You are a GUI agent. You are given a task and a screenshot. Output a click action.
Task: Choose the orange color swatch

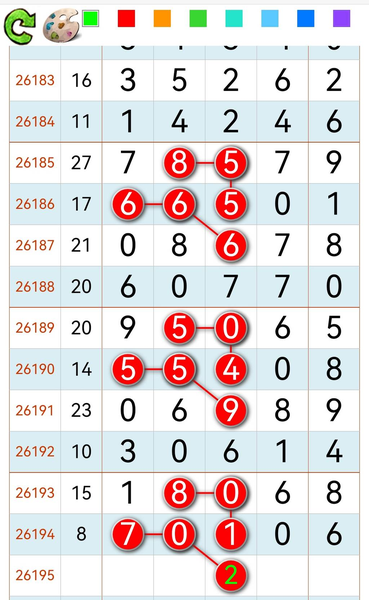tap(162, 18)
